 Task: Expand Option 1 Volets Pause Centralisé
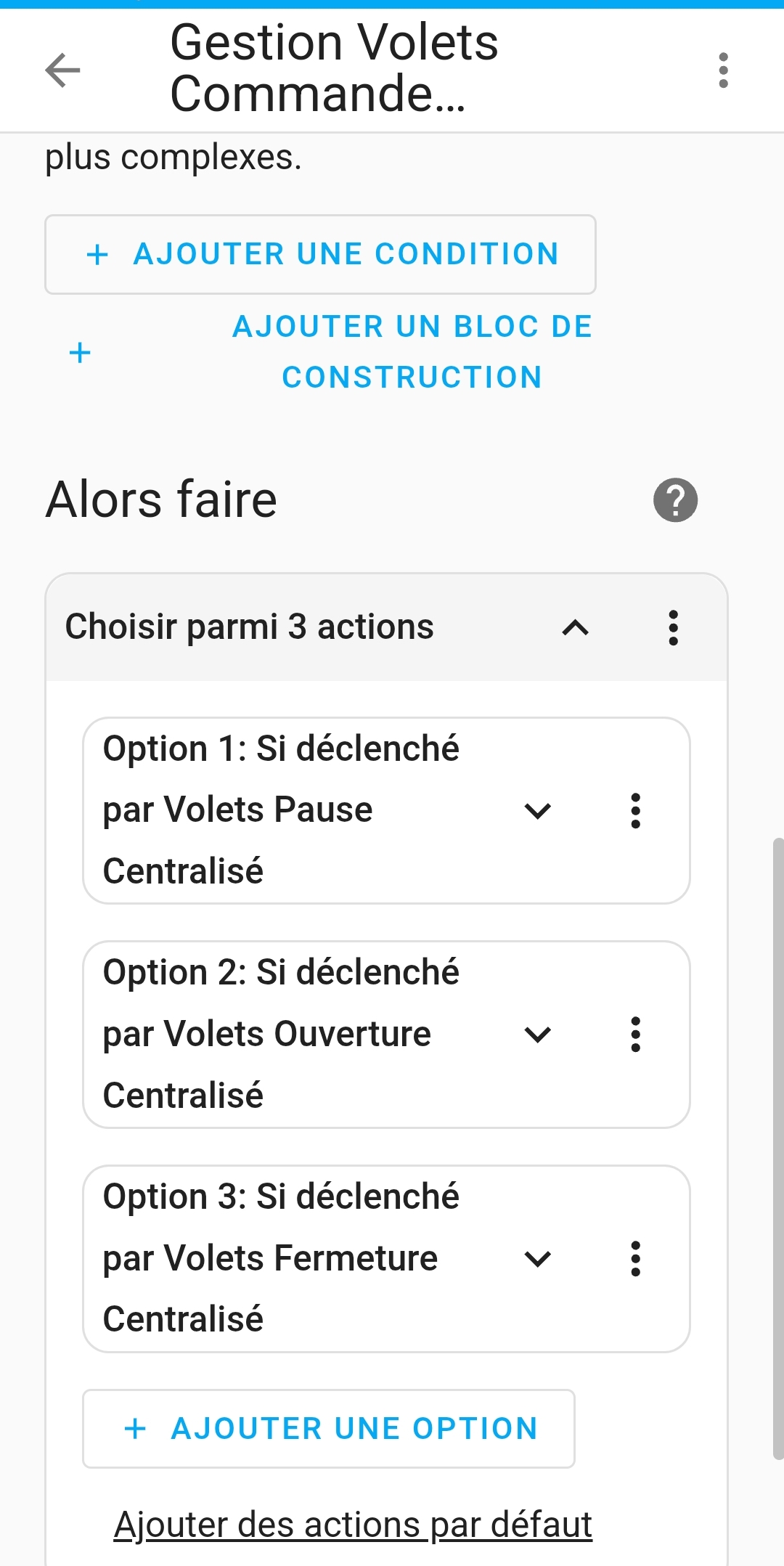point(537,810)
